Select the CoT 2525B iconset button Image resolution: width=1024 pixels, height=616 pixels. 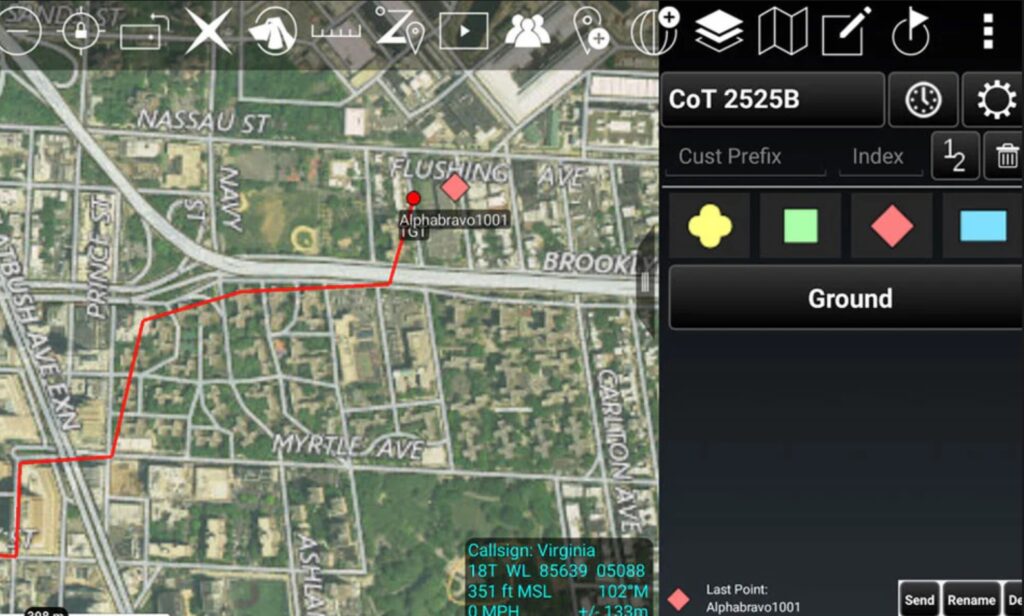pos(774,99)
